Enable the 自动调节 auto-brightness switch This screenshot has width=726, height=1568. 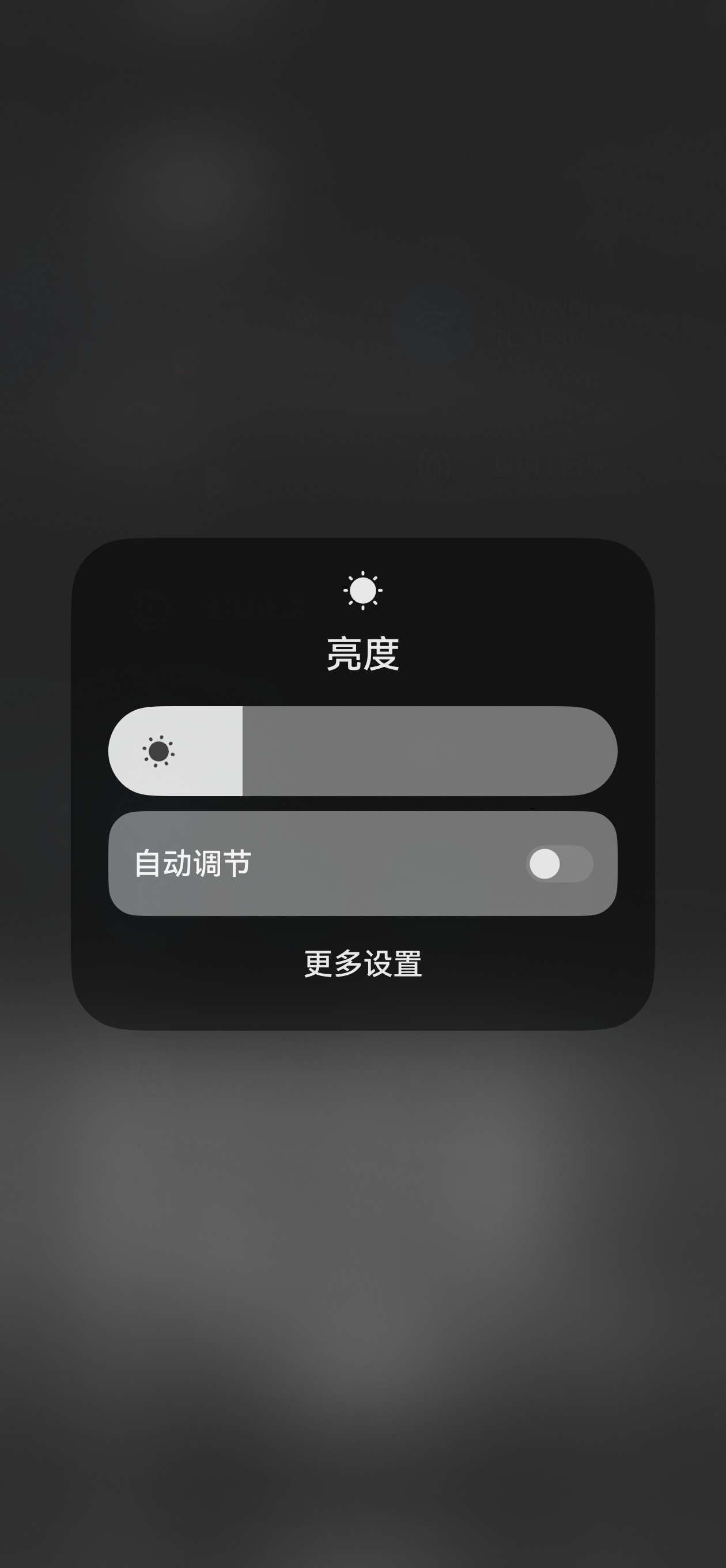coord(559,863)
